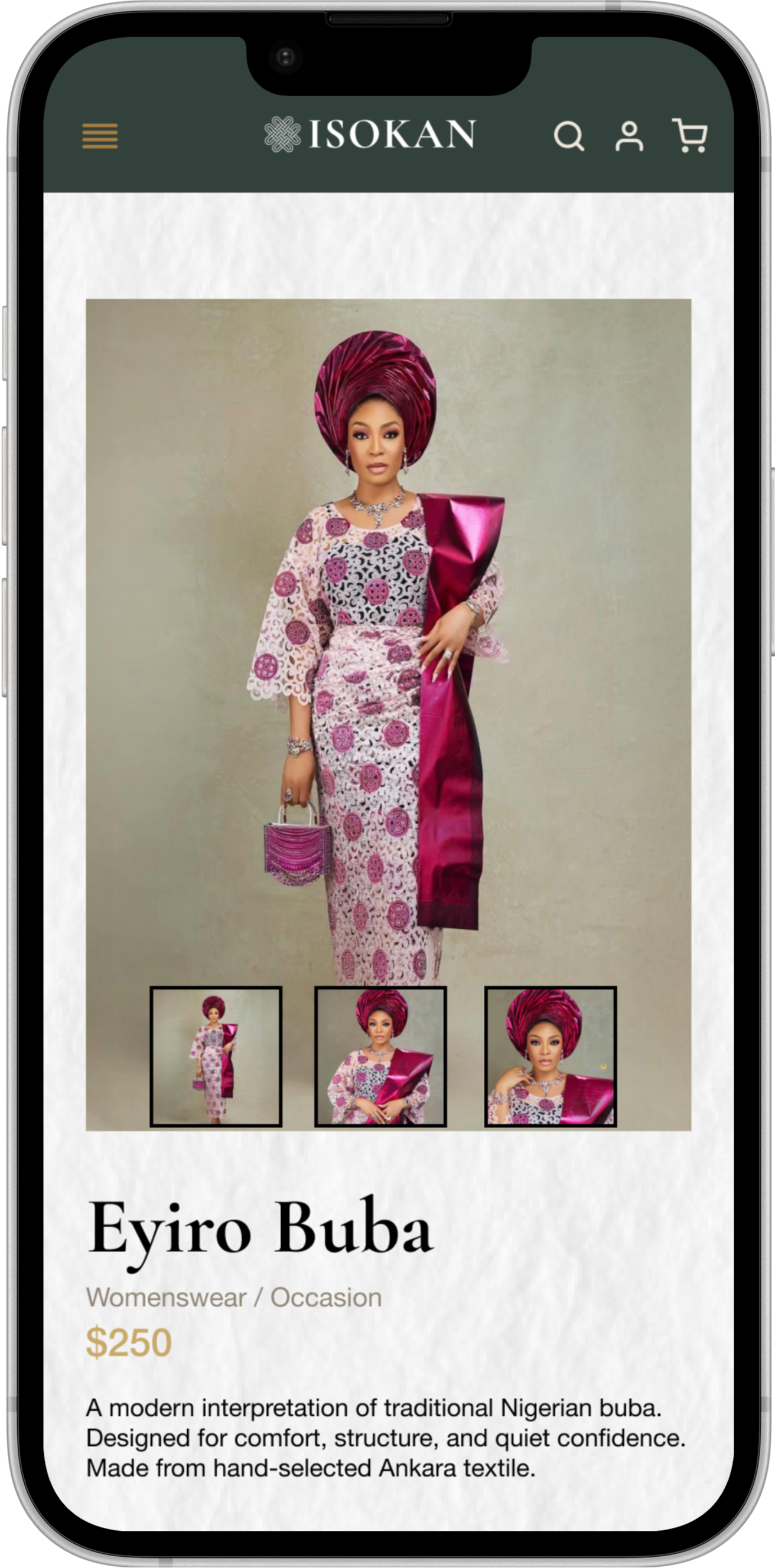The image size is (775, 1568).
Task: Tap the ISOKAN logo to go home
Action: pyautogui.click(x=370, y=134)
